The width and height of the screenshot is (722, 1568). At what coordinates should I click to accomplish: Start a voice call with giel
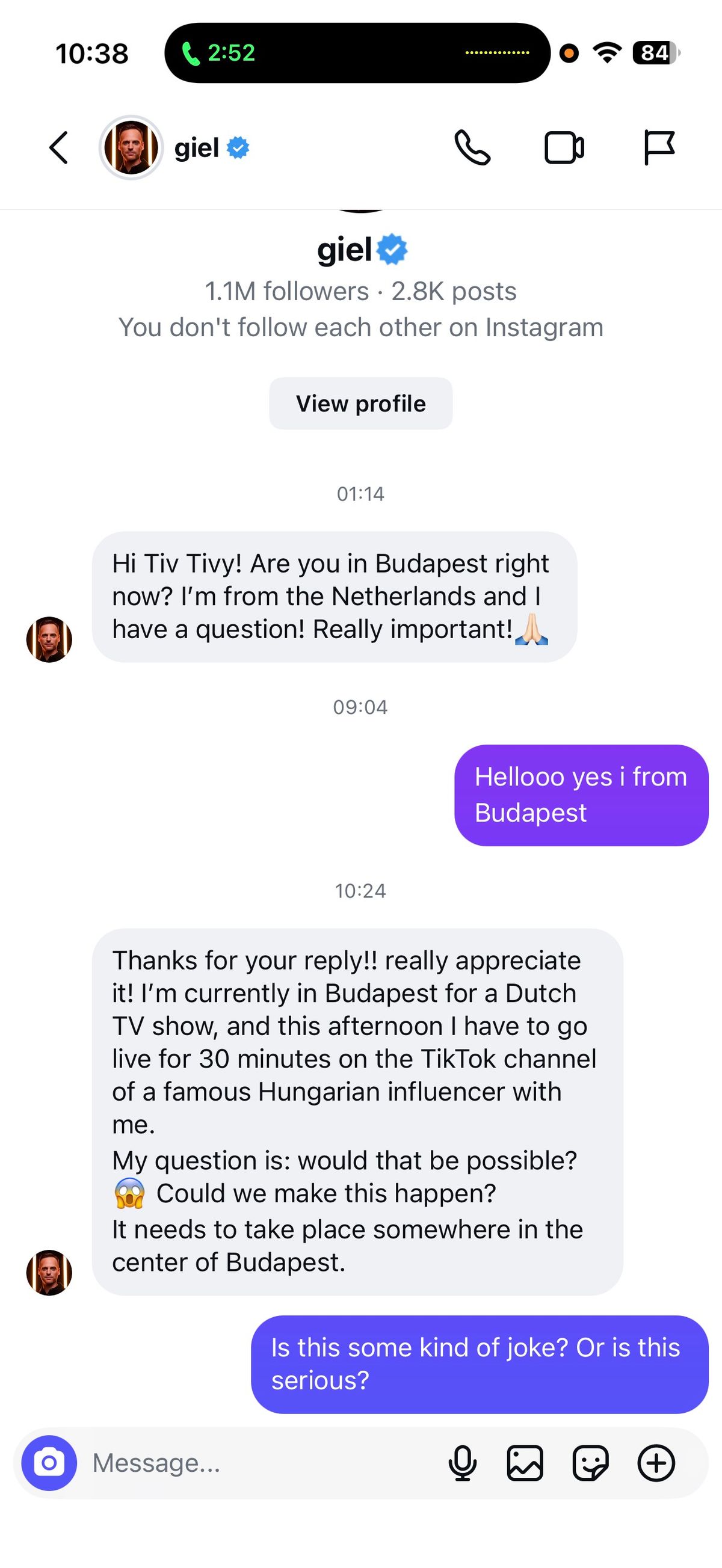click(x=472, y=148)
